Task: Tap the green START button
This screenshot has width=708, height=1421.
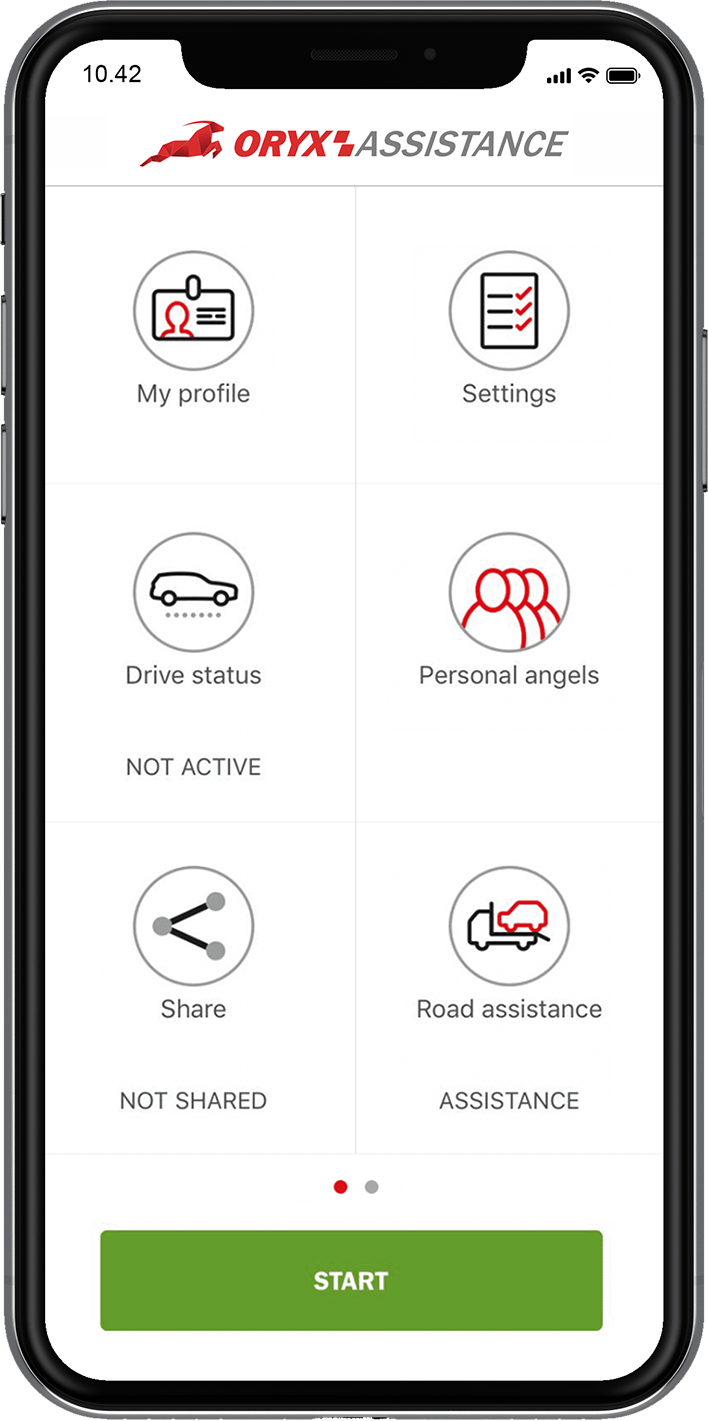Action: click(x=351, y=1281)
